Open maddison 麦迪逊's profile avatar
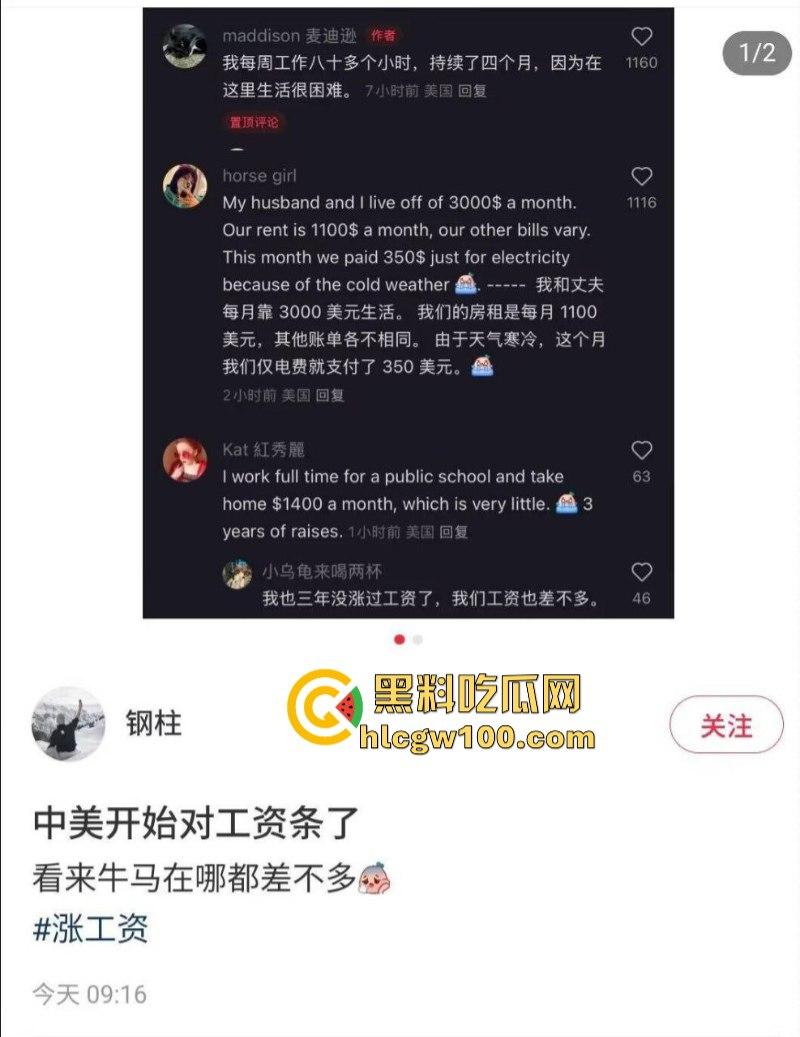The height and width of the screenshot is (1037, 800). click(182, 44)
